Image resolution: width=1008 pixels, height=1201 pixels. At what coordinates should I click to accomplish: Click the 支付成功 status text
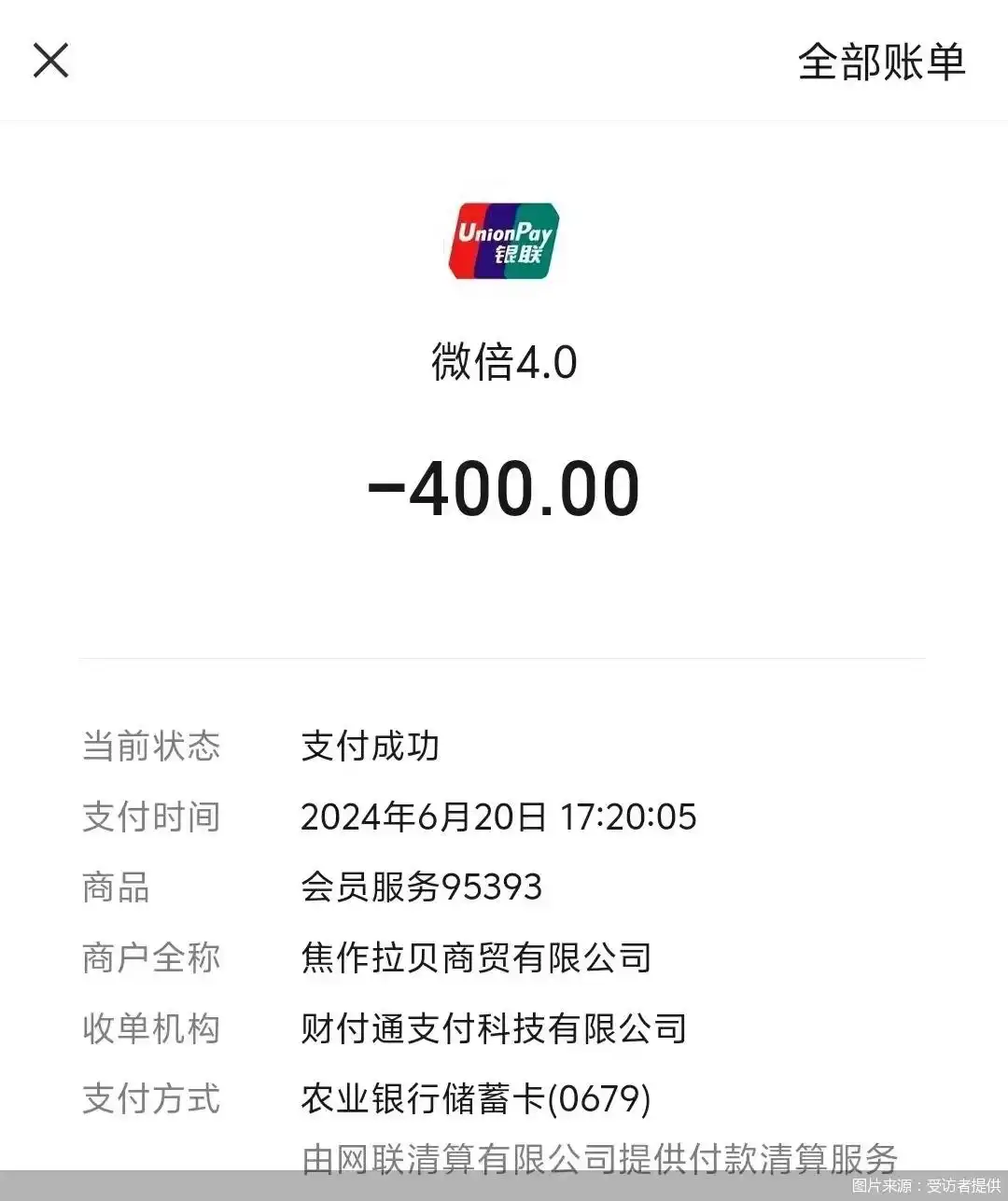pos(370,747)
